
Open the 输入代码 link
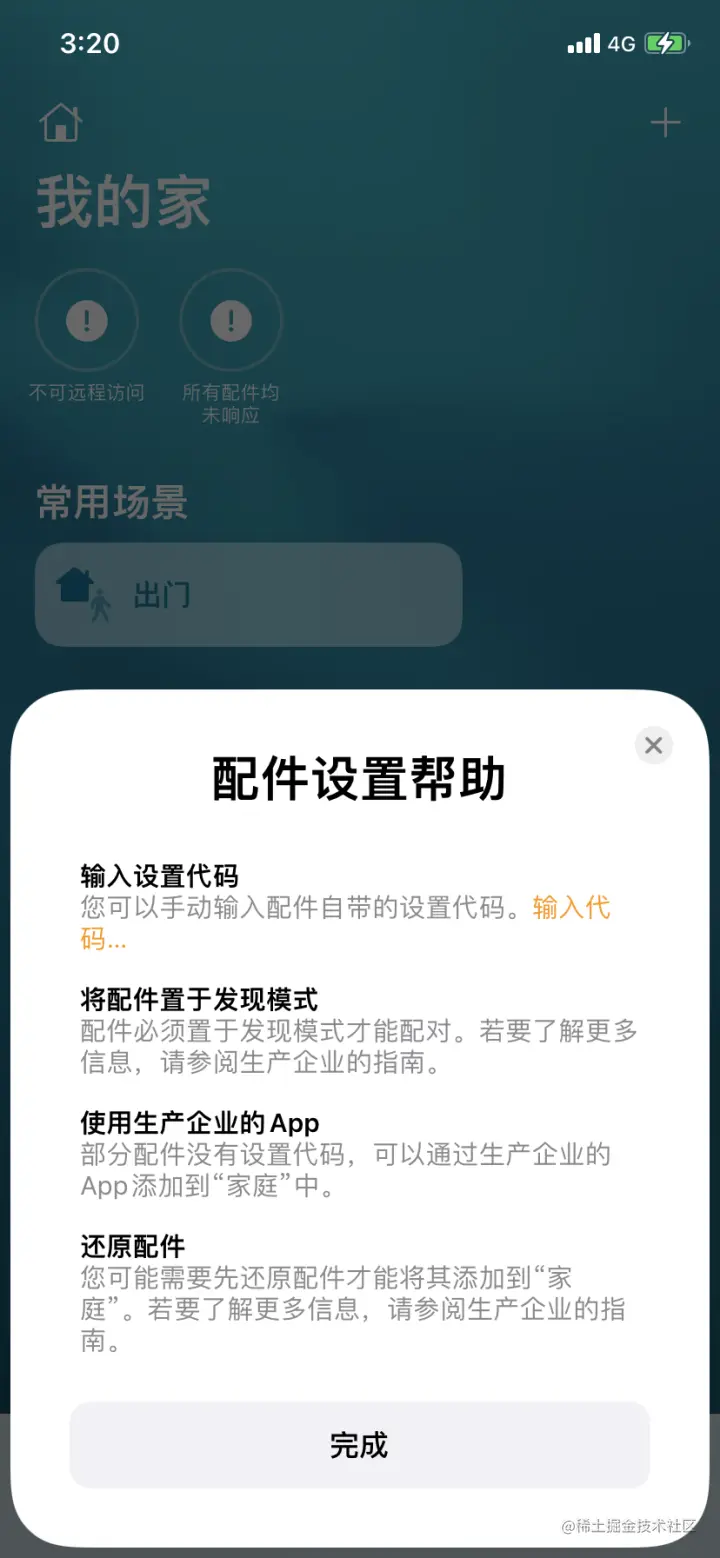click(570, 909)
